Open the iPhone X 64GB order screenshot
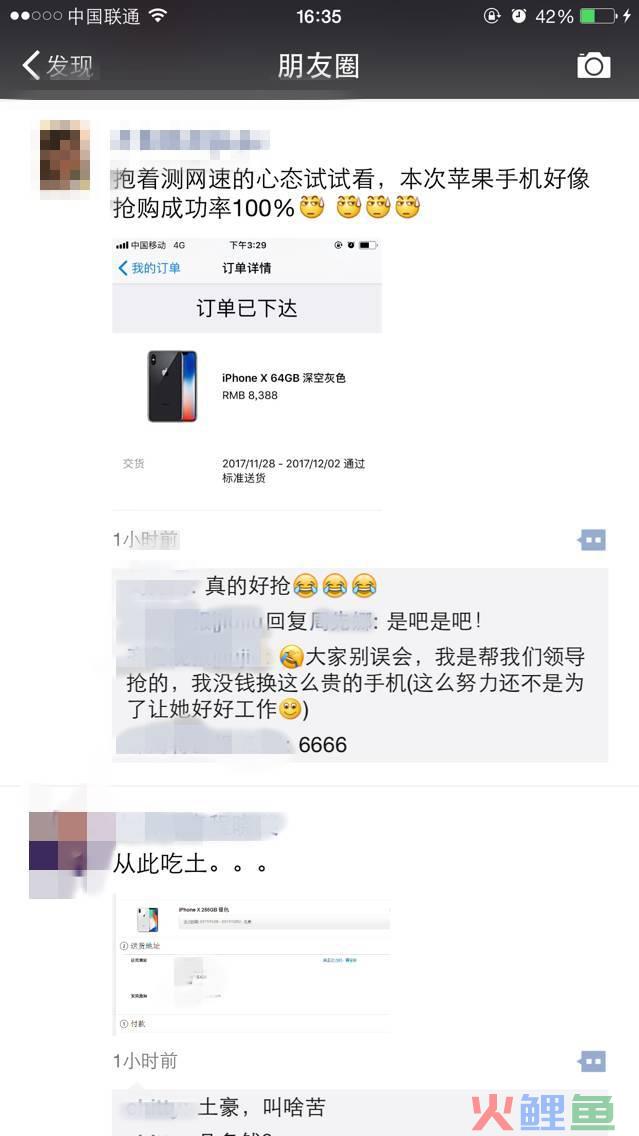This screenshot has width=639, height=1136. pyautogui.click(x=247, y=373)
